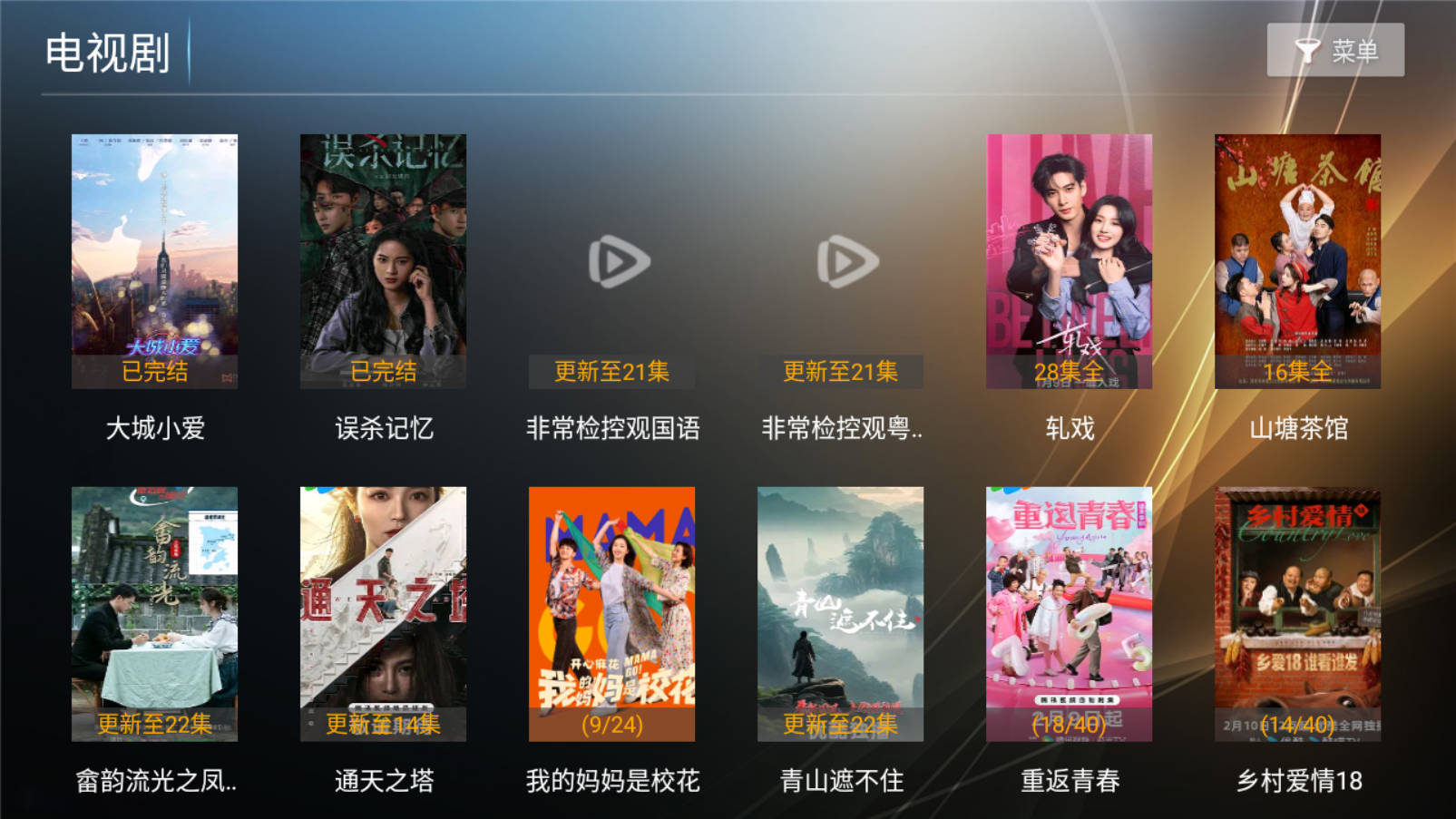Open the 菜单 filter menu
Screen dimensions: 1456x819
click(x=1334, y=50)
